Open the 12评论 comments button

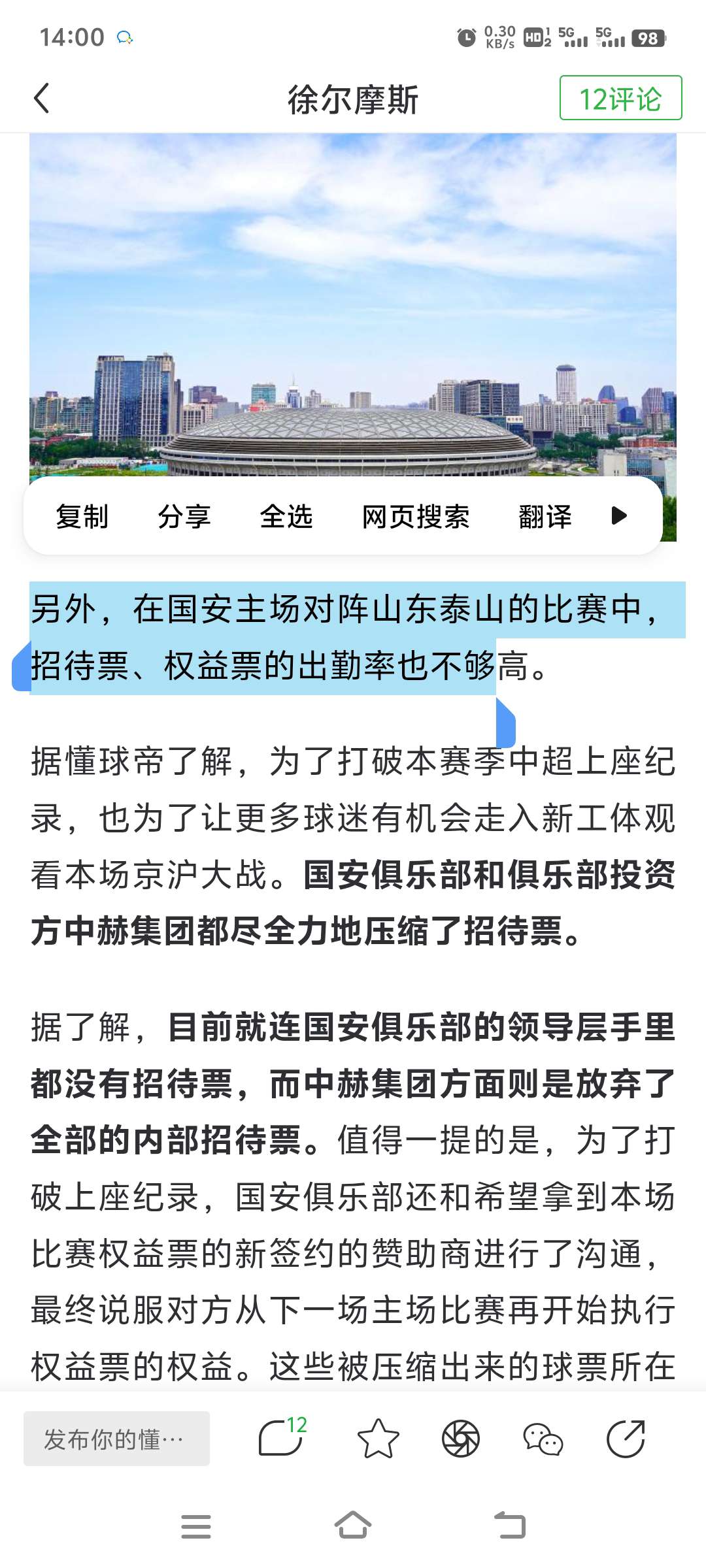(x=620, y=98)
